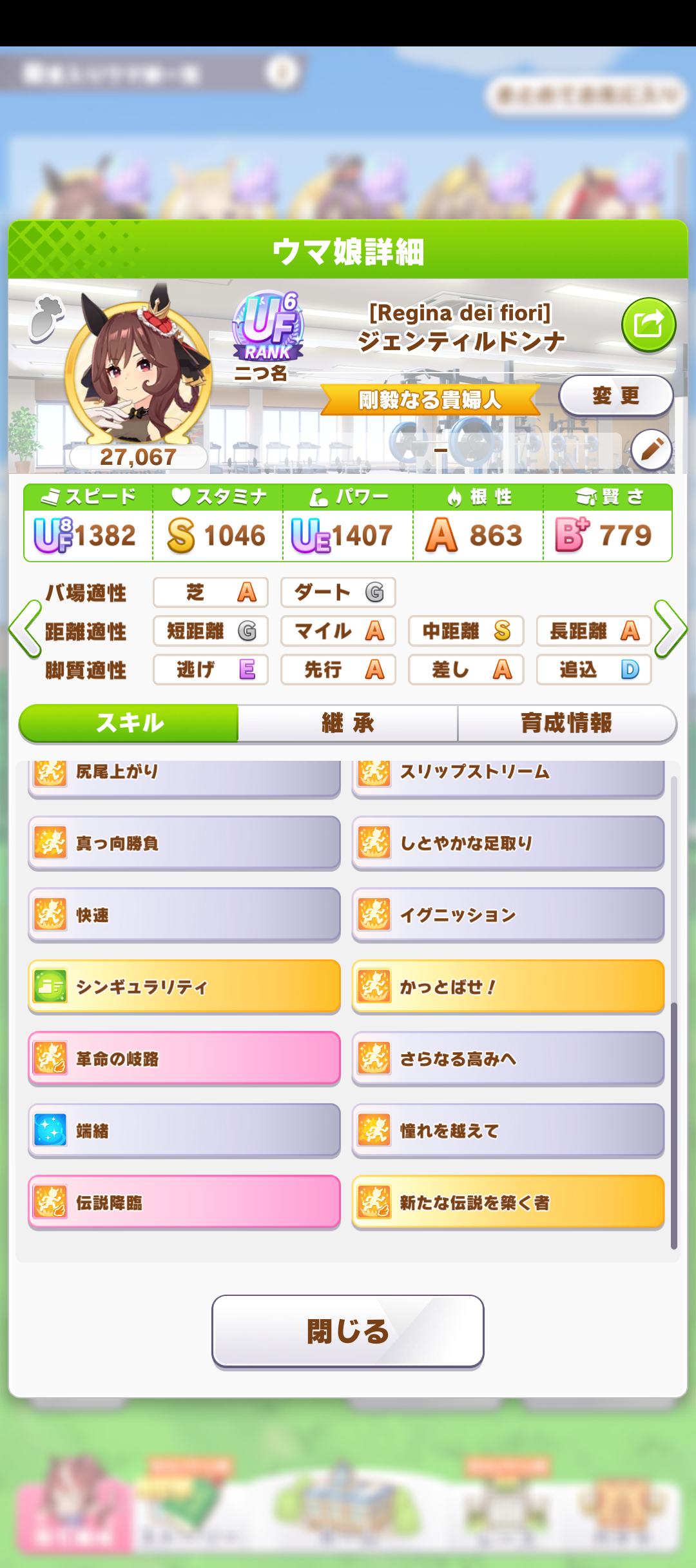Tap the 変更 button
The image size is (696, 1568).
coord(615,395)
